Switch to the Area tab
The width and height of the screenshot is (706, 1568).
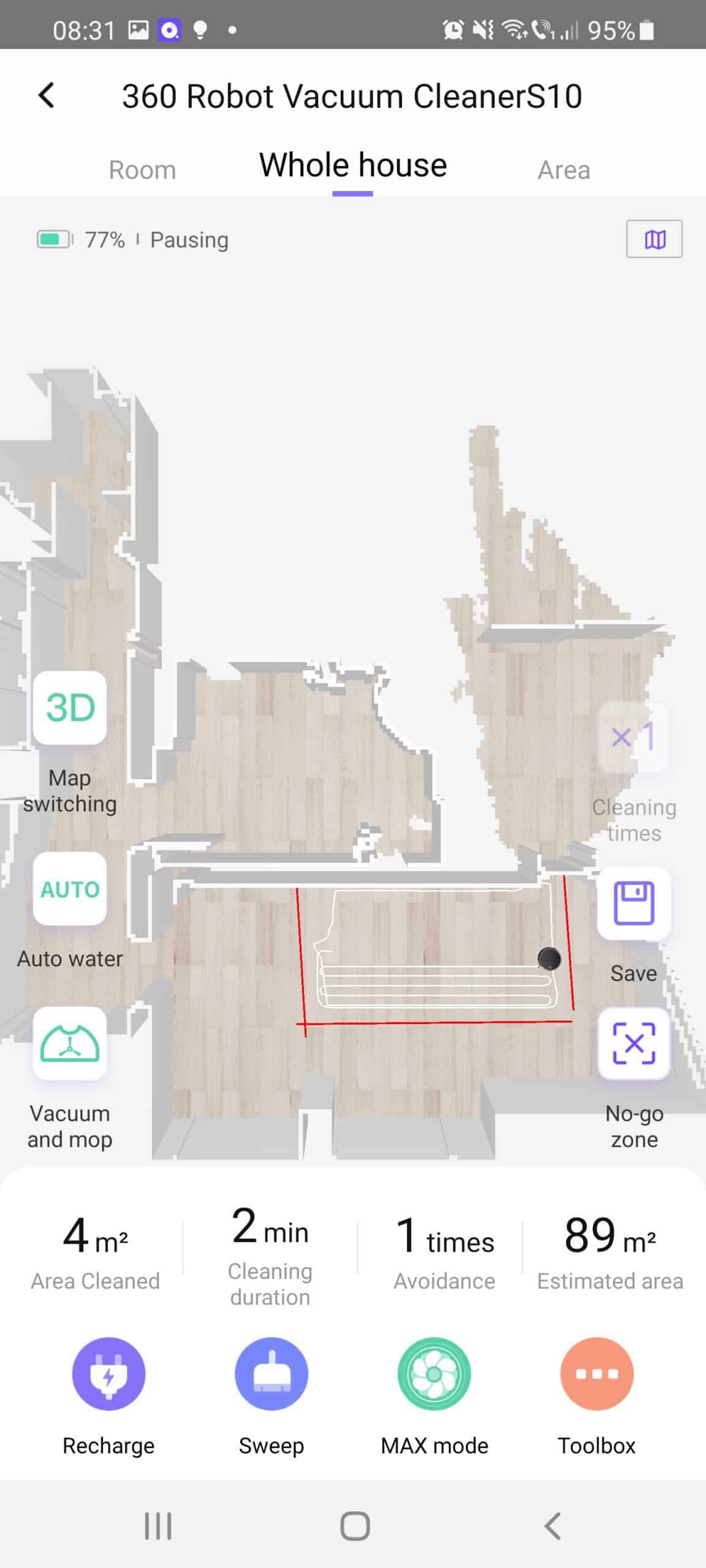563,170
